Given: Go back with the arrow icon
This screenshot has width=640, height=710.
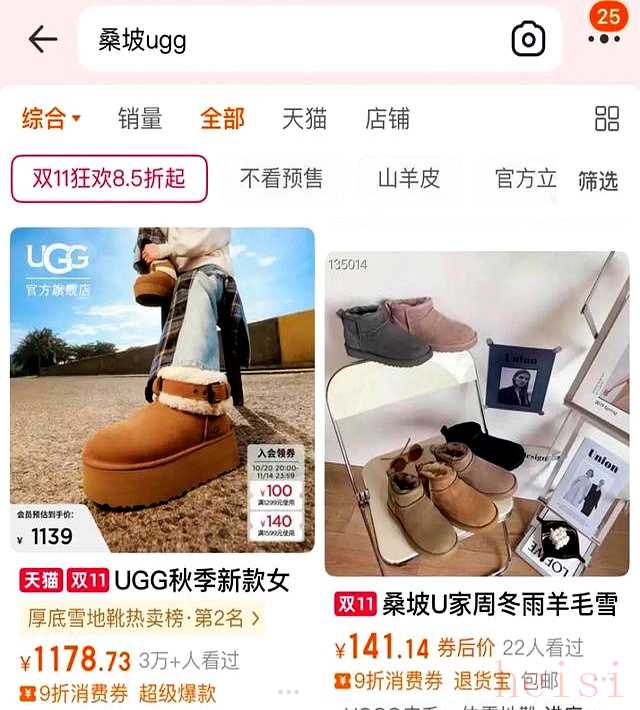Looking at the screenshot, I should [x=43, y=40].
